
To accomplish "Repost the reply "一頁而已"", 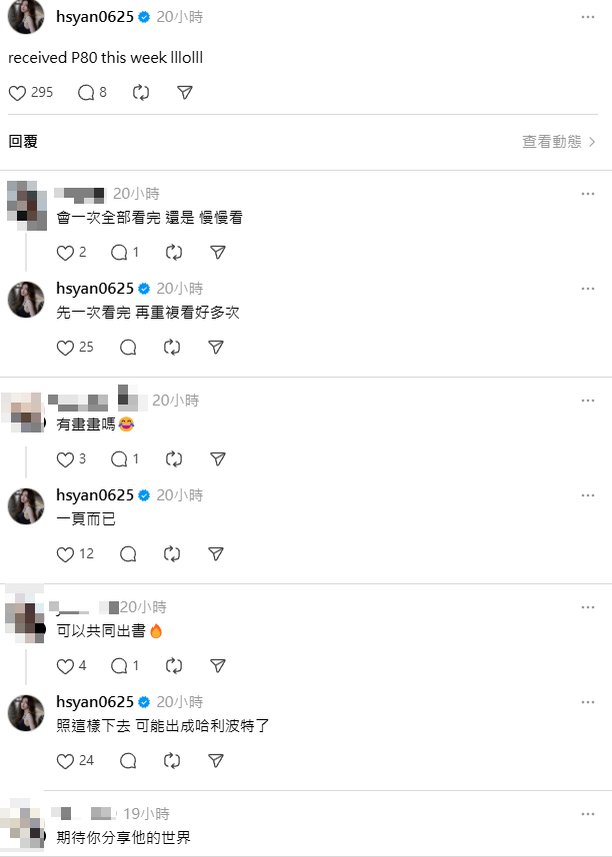I will coord(172,553).
